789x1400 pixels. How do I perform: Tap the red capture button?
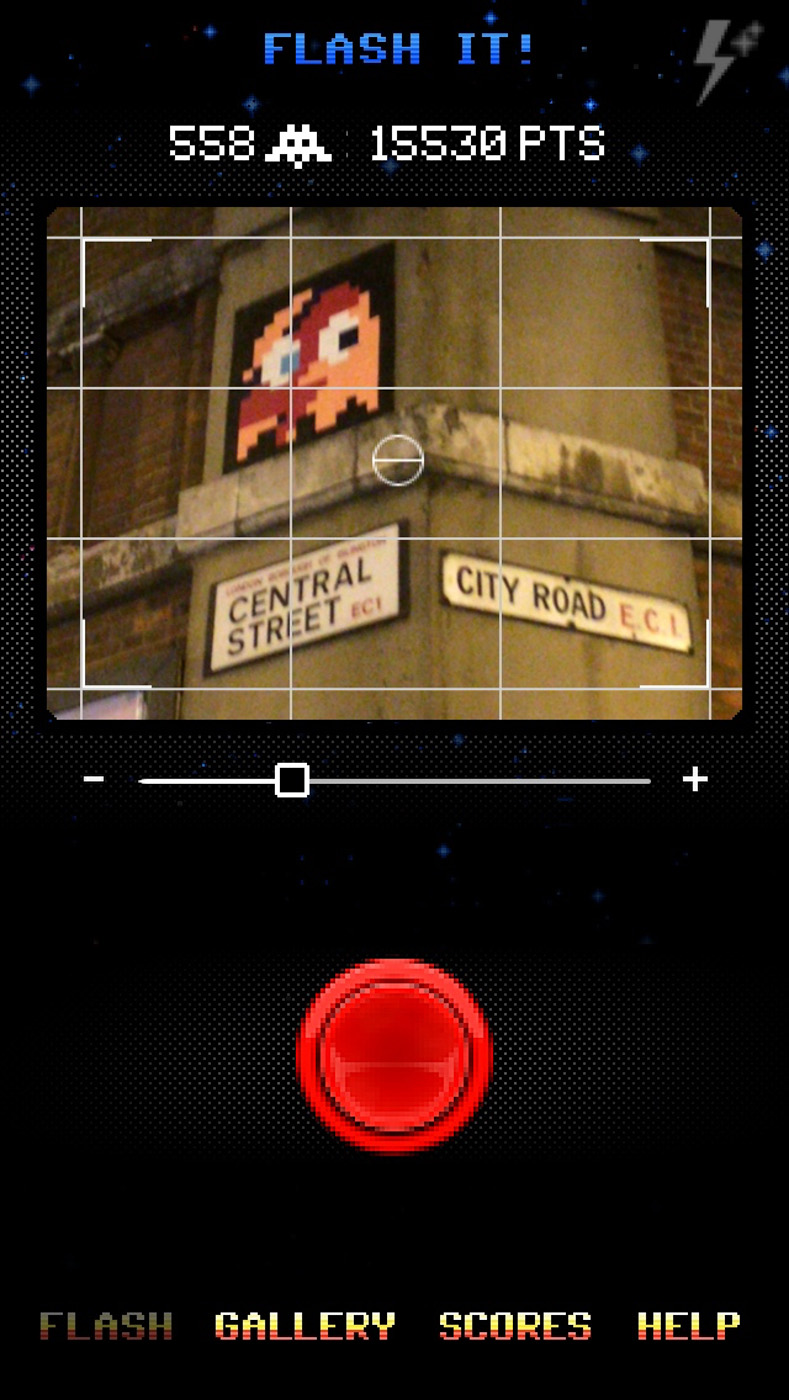[x=395, y=1055]
